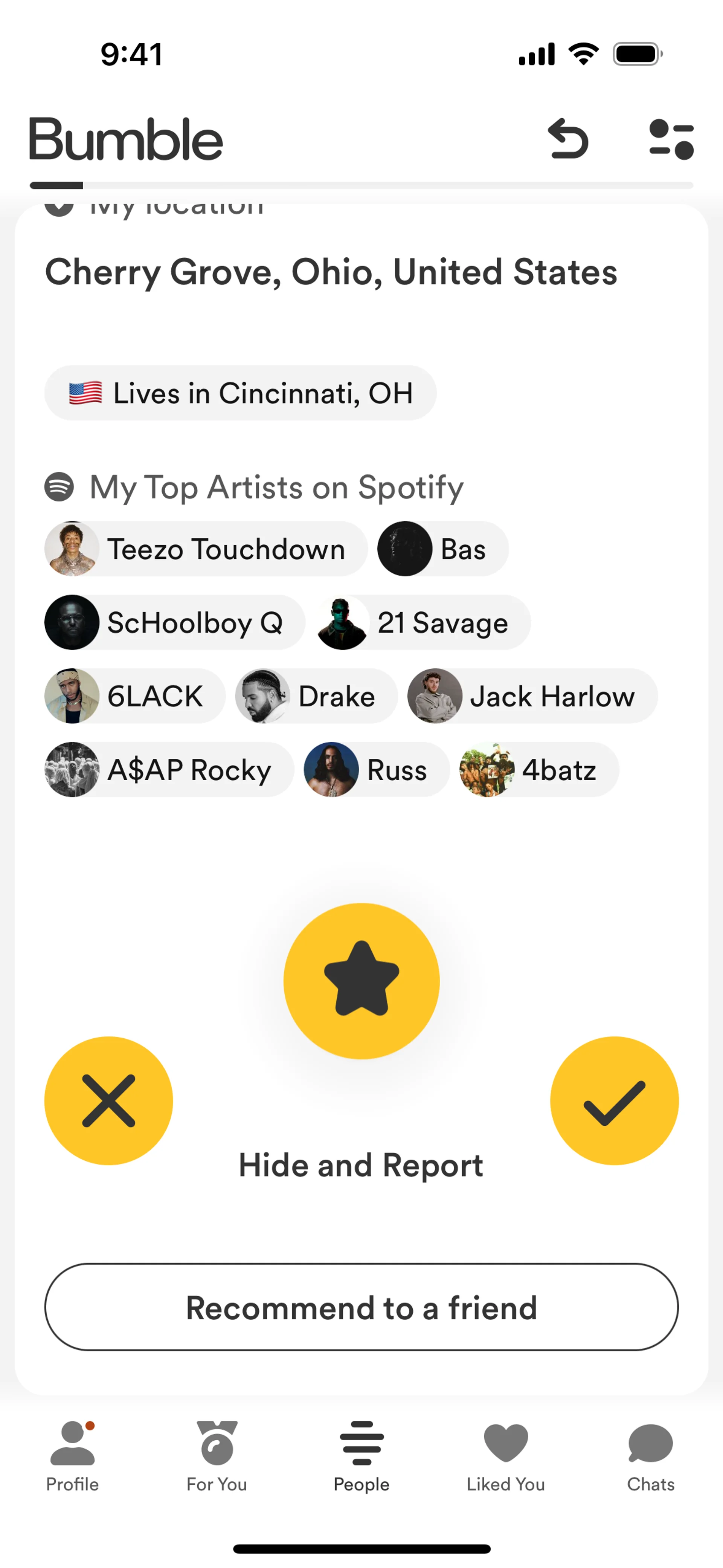723x1568 pixels.
Task: Pass on this profile with the X button
Action: pos(109,1100)
